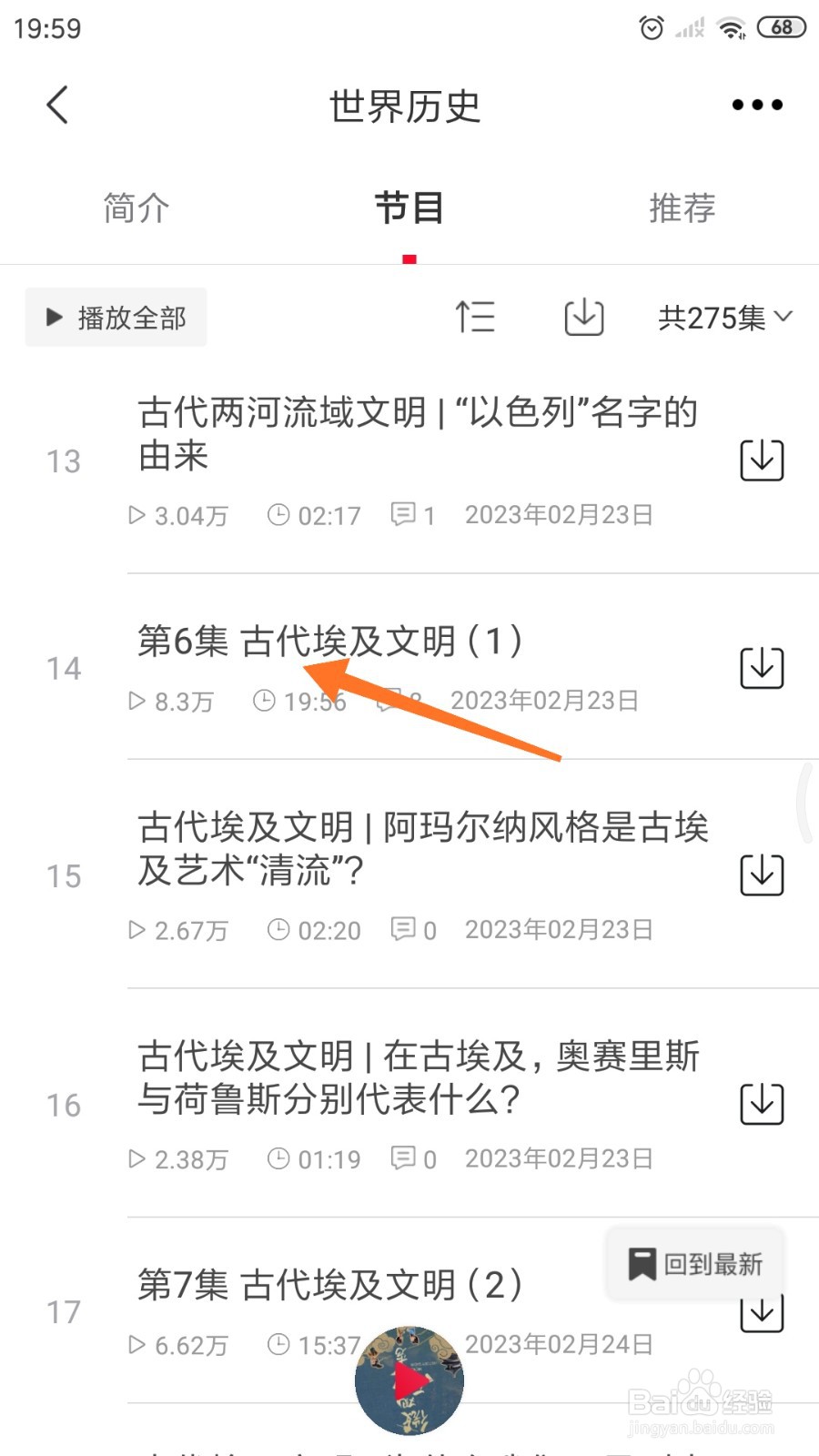Image resolution: width=819 pixels, height=1456 pixels.
Task: Download the 奥赛里斯与荷鲁斯 episode
Action: [x=762, y=1104]
